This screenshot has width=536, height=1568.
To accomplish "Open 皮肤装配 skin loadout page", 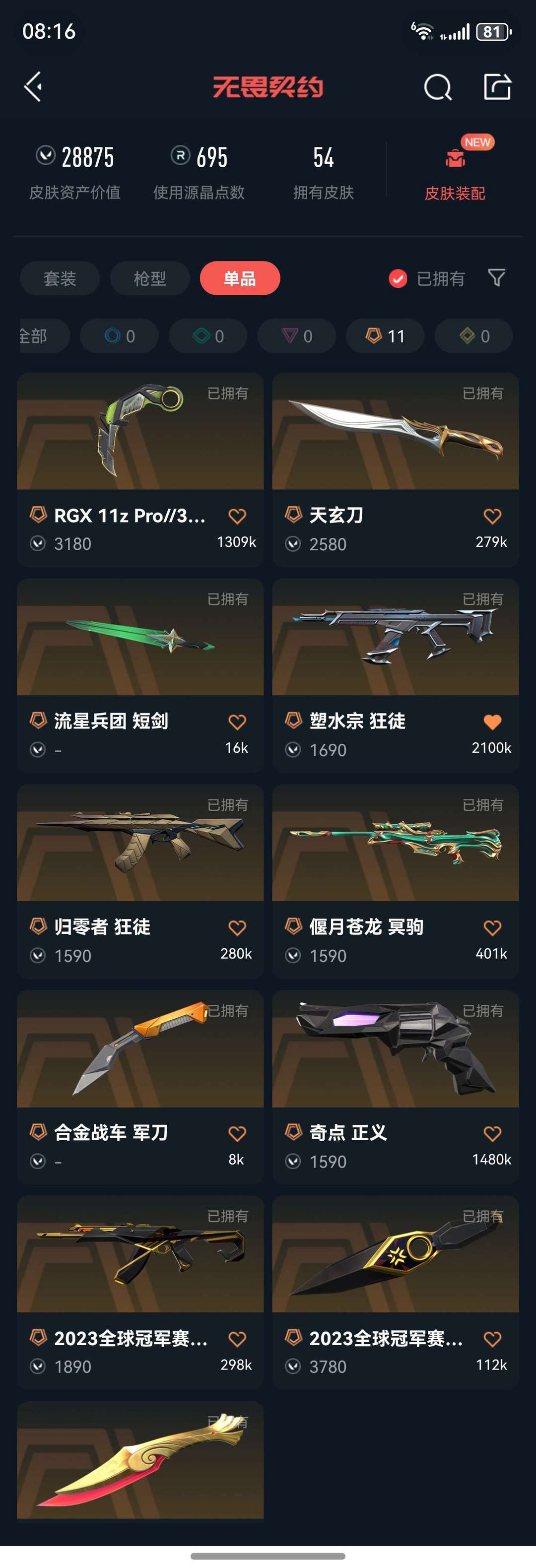I will pos(456,194).
